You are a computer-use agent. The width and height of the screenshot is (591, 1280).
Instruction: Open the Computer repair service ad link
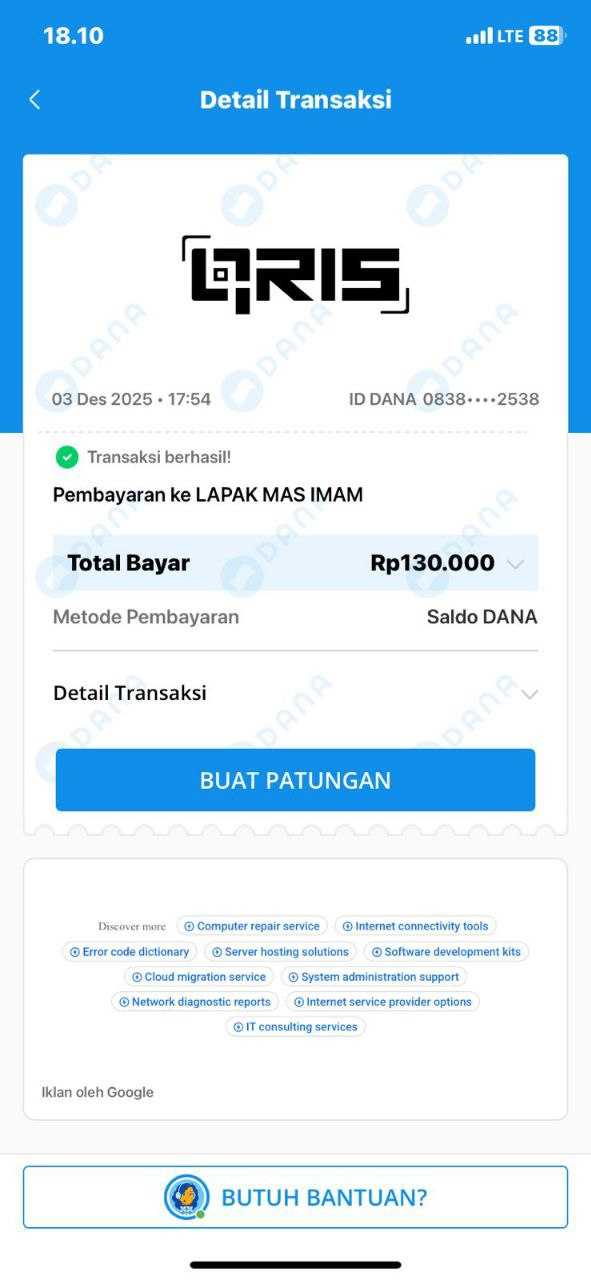click(252, 926)
